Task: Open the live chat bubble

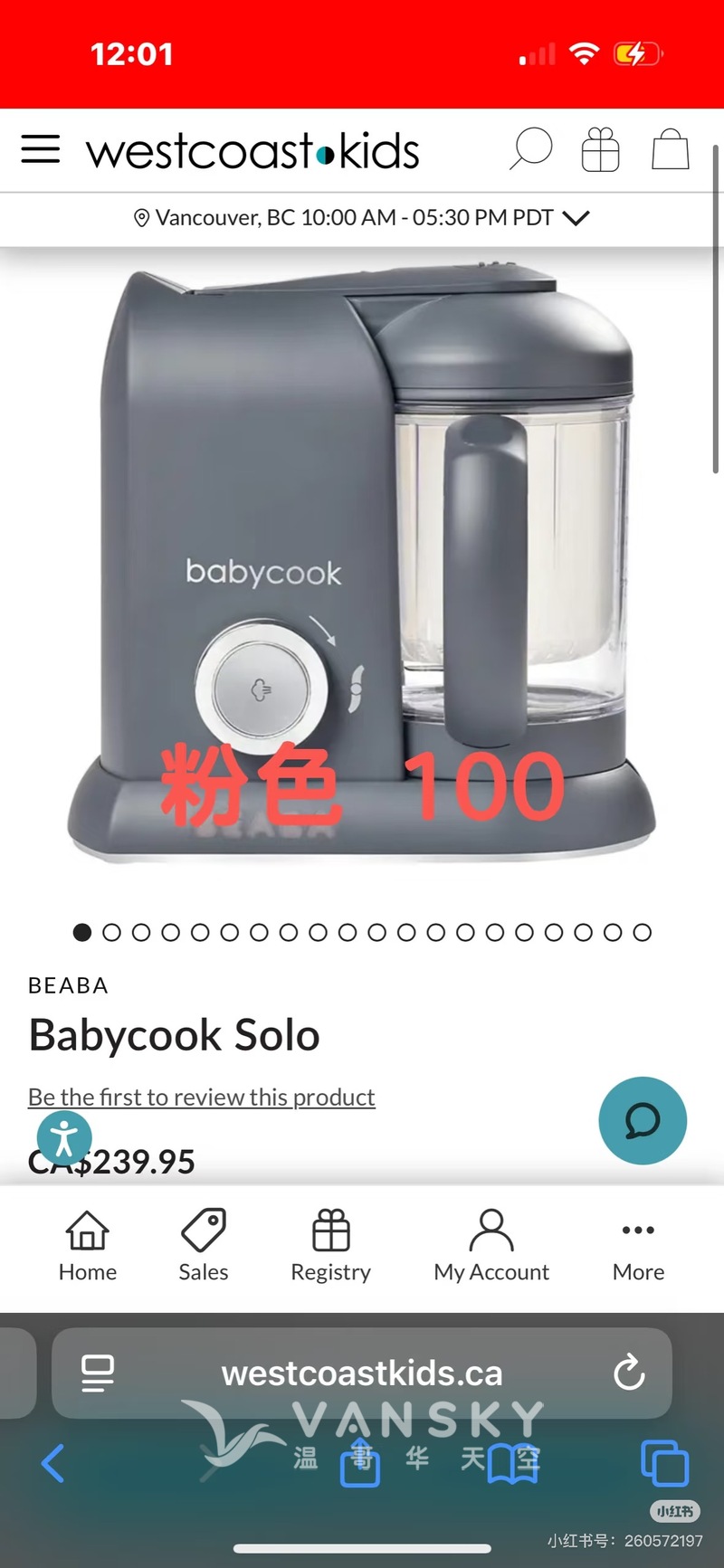Action: pos(643,1120)
